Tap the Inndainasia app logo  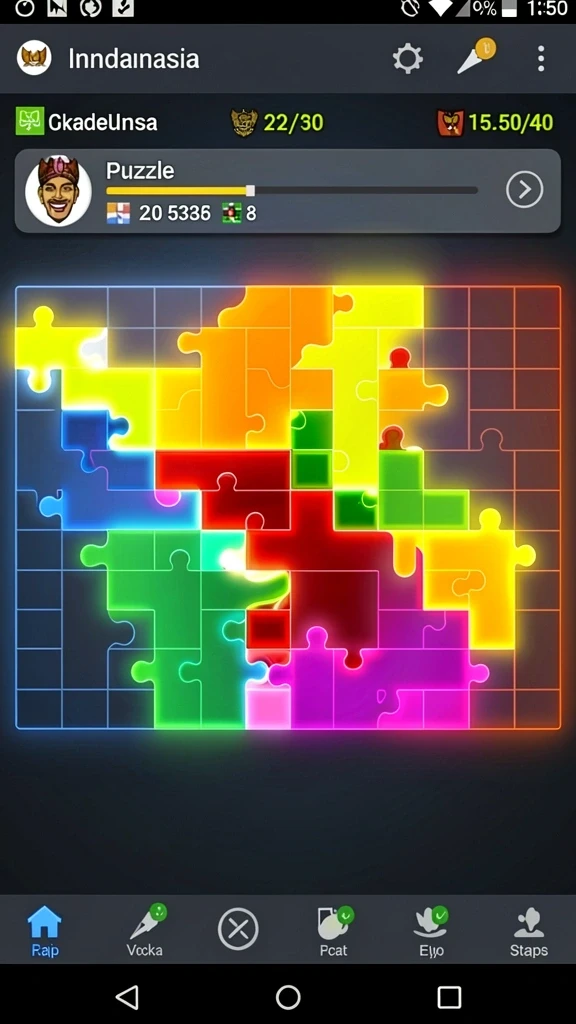(x=34, y=58)
